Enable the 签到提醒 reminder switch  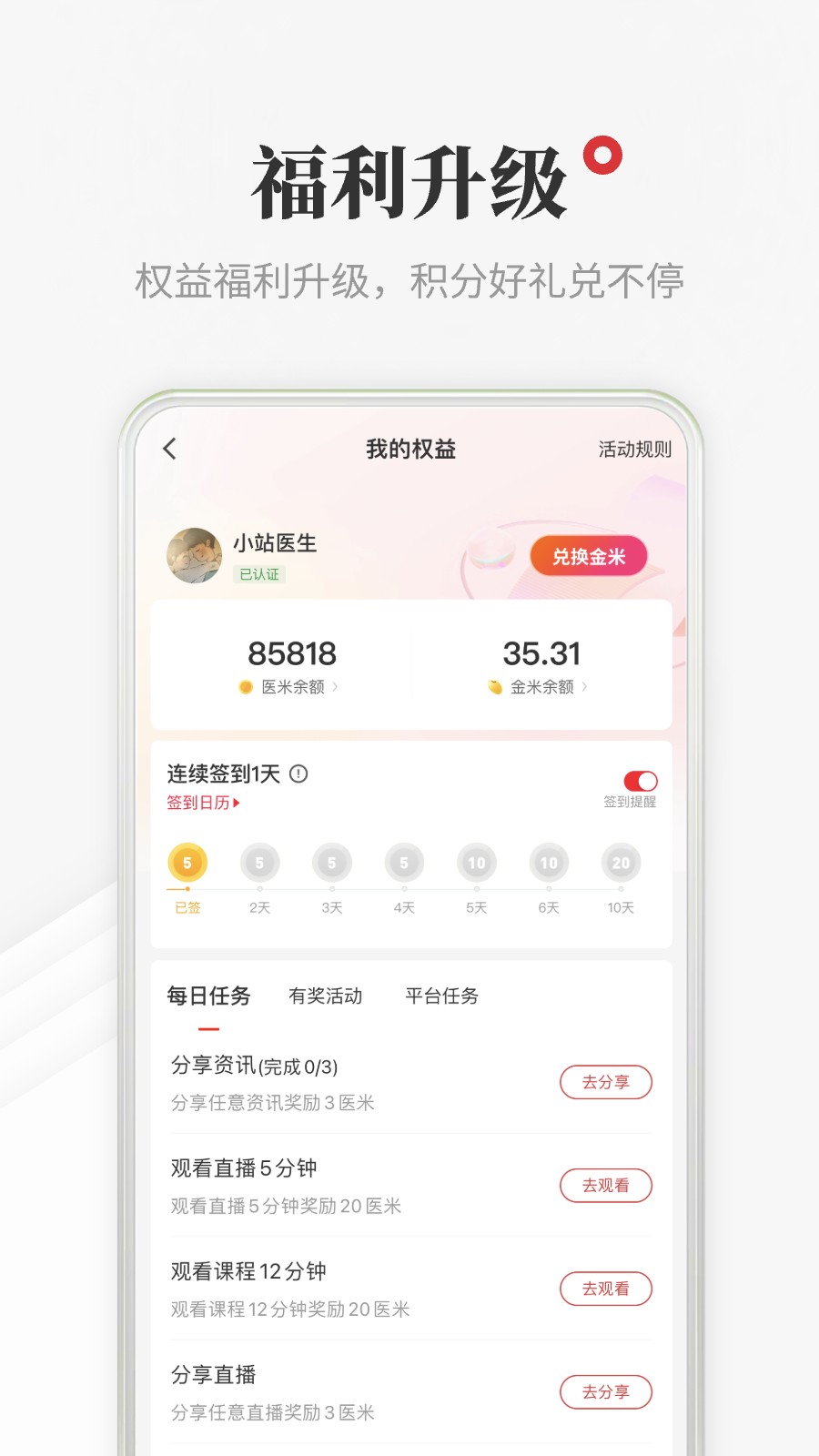tap(642, 780)
